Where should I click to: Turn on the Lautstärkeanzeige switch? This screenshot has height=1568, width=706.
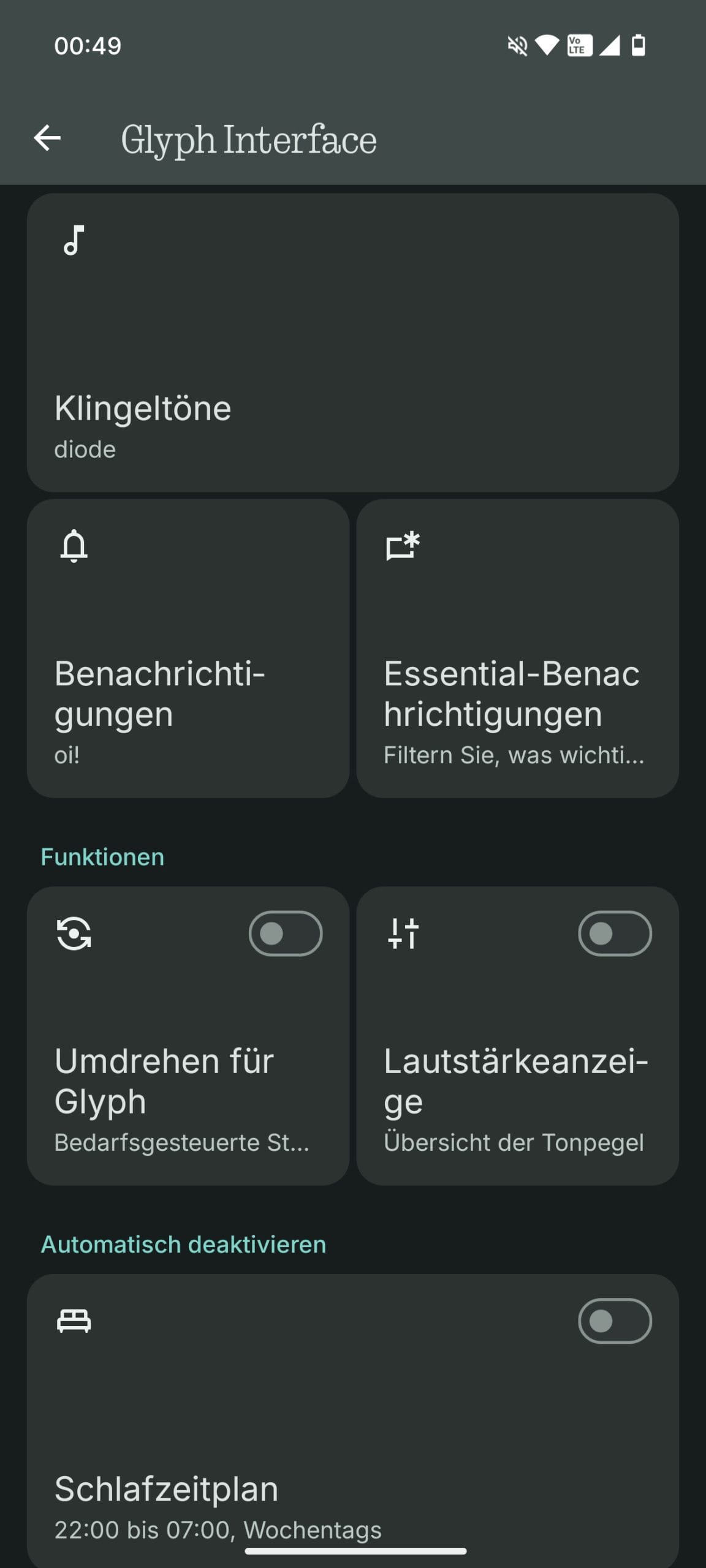click(615, 933)
